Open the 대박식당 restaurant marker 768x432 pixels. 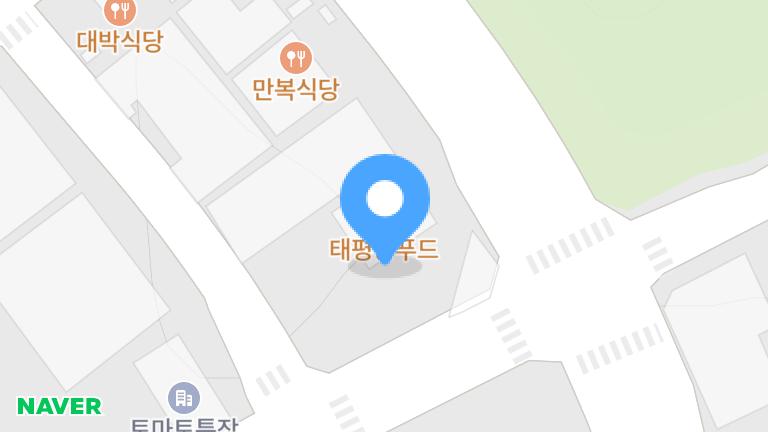coord(120,12)
